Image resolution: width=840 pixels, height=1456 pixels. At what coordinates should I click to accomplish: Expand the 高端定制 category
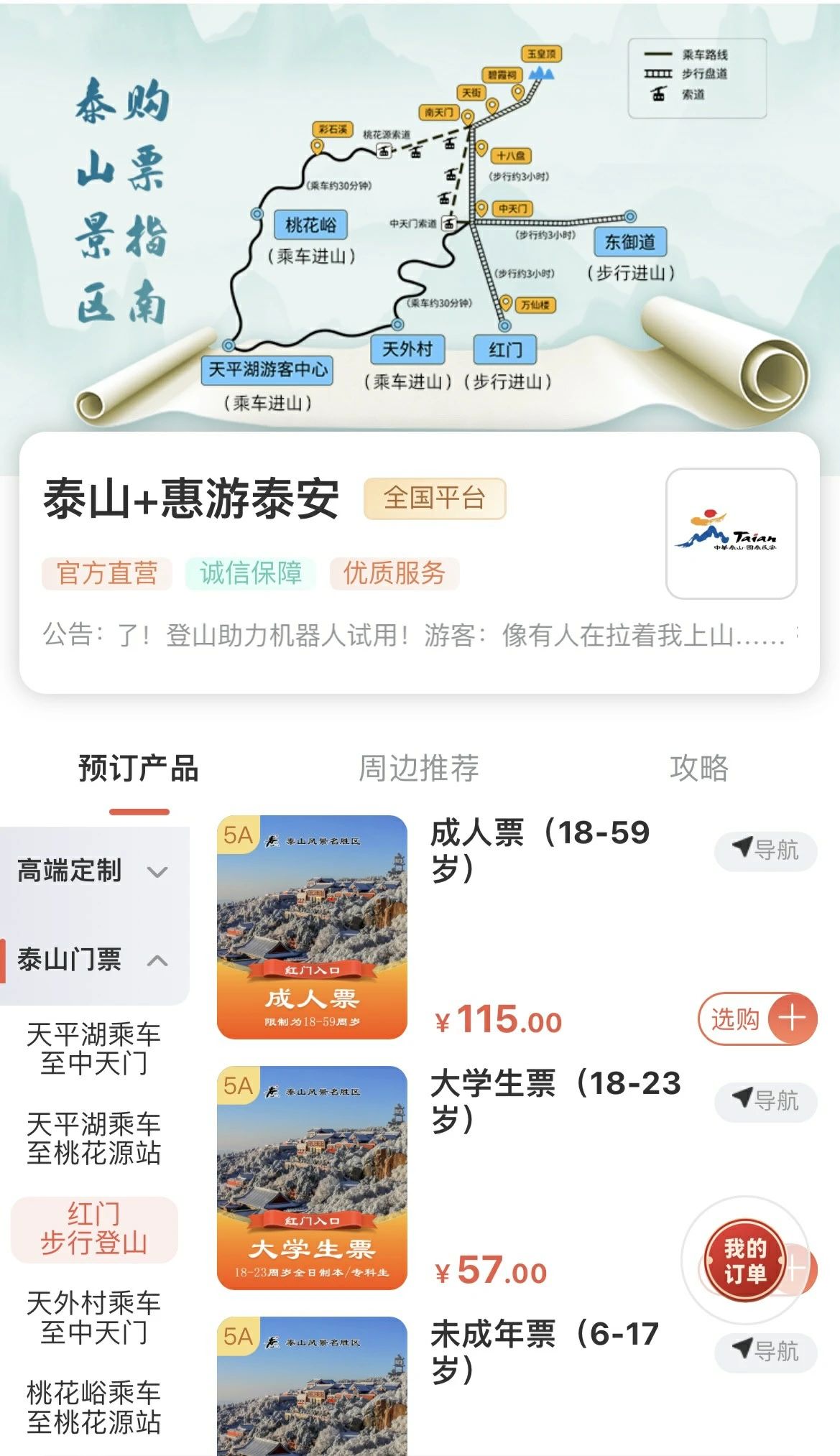coord(93,871)
